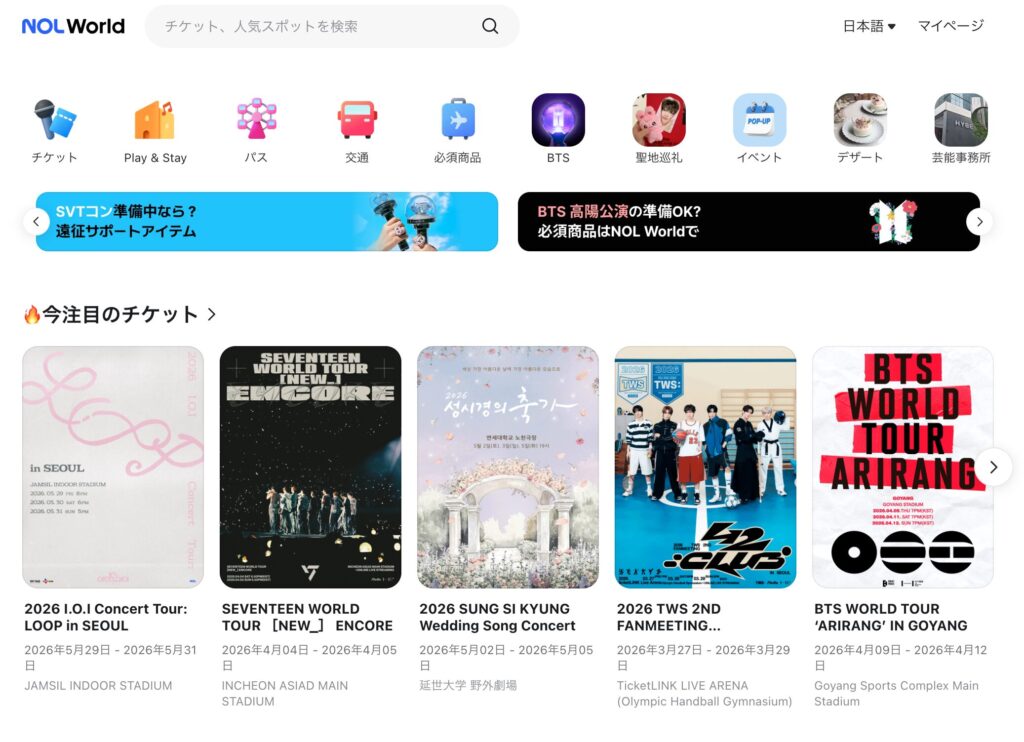The image size is (1024, 742).
Task: Open the 聖地巡礼 category
Action: tap(658, 129)
